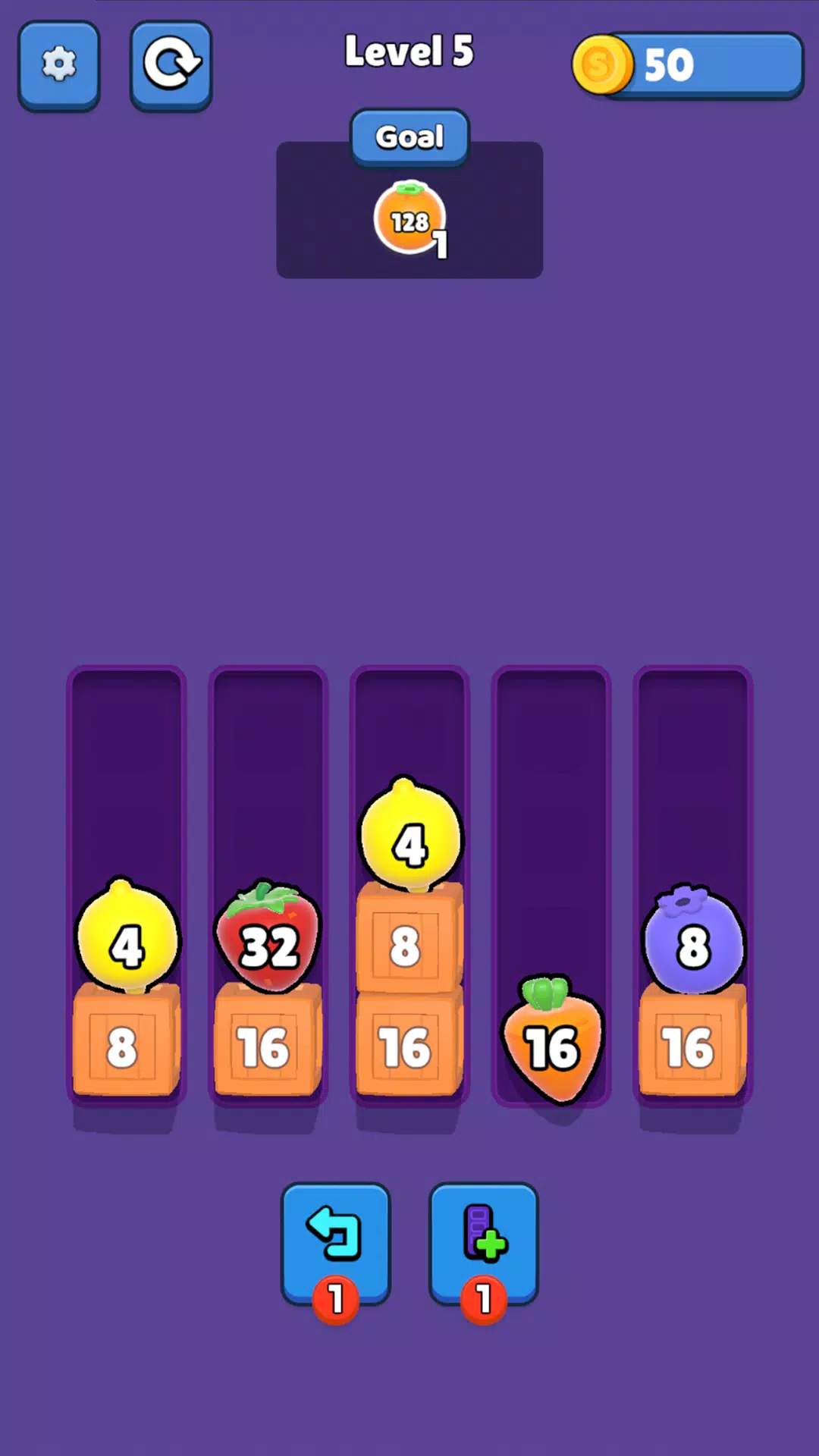Use the undo move booster
Image resolution: width=819 pixels, height=1456 pixels.
[335, 1242]
